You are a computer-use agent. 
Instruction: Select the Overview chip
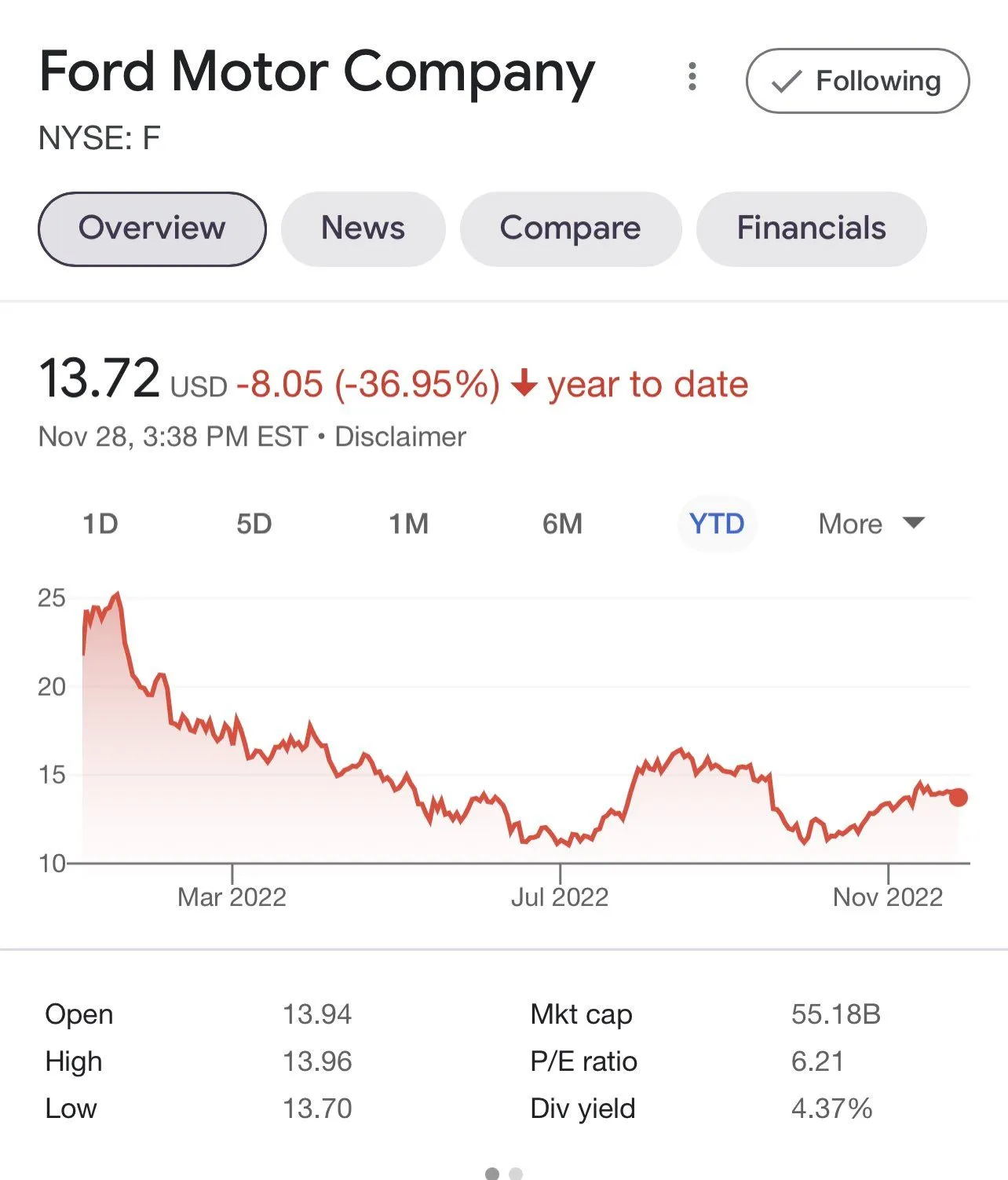coord(152,228)
